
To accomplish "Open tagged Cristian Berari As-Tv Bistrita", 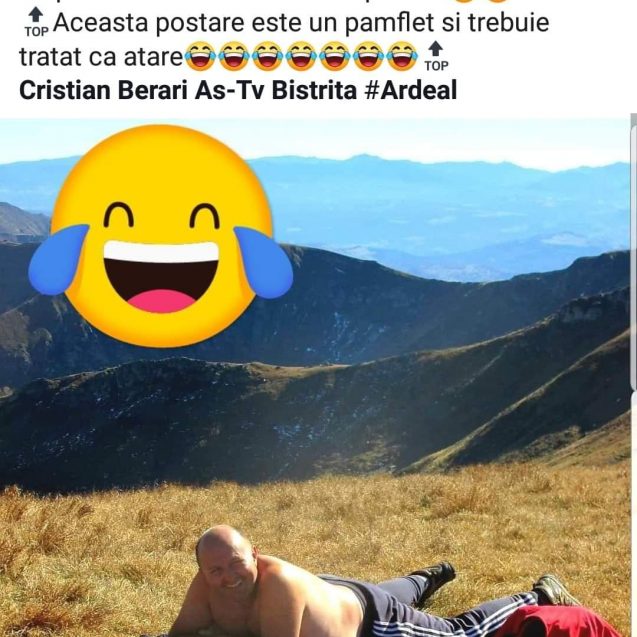I will (x=186, y=90).
